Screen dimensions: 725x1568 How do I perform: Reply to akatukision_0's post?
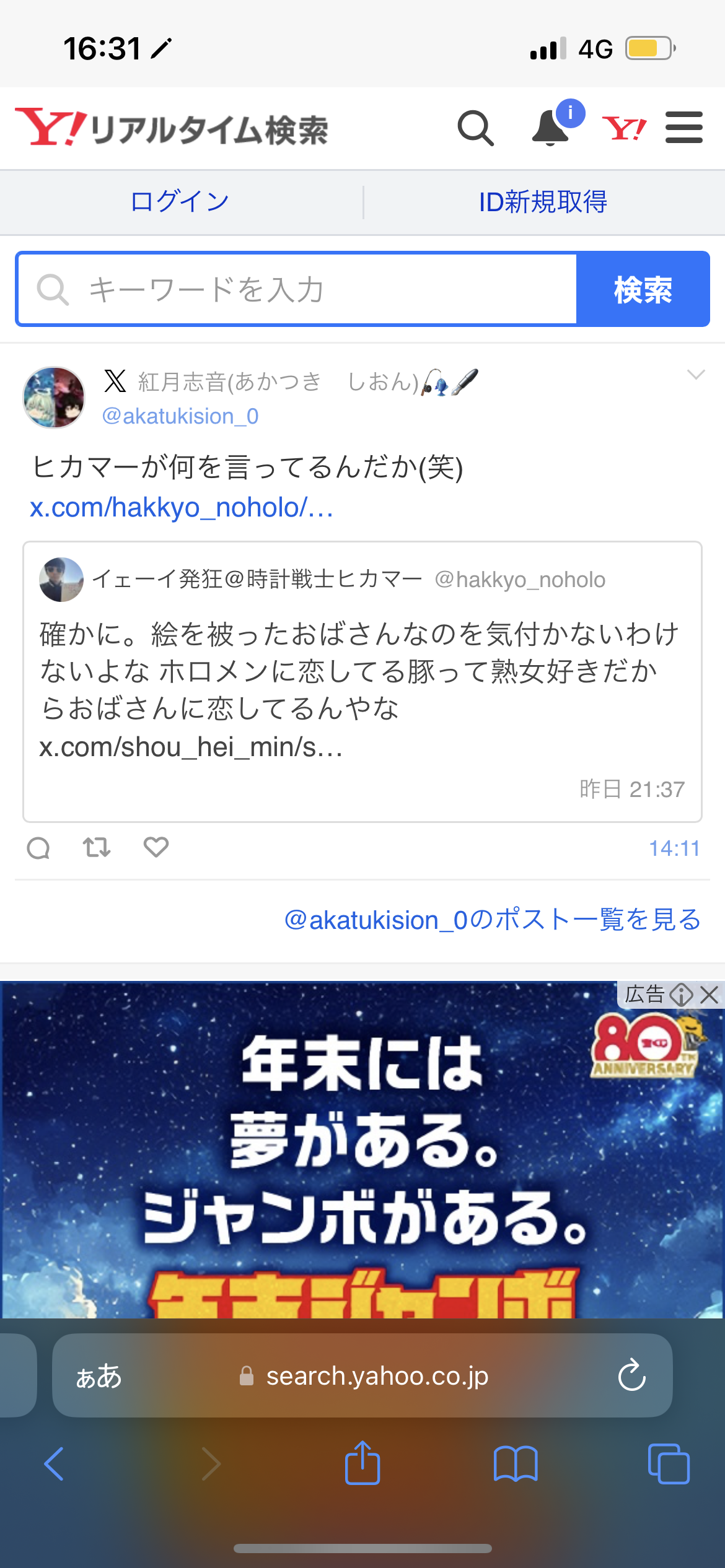coord(38,847)
